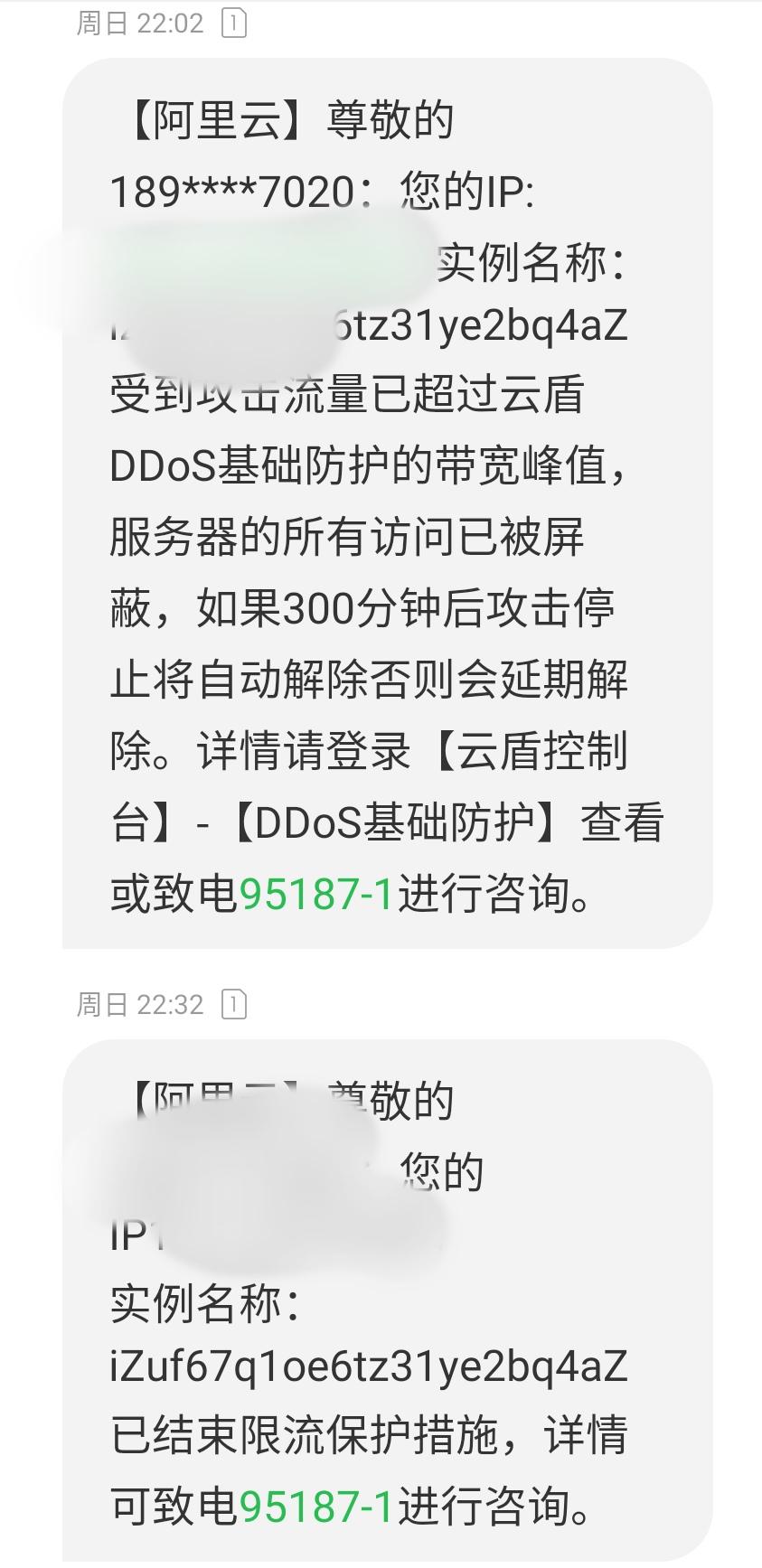Tap the SIM card 1 icon beside 22:32
Screen dimensions: 762x1568
pos(232,1003)
